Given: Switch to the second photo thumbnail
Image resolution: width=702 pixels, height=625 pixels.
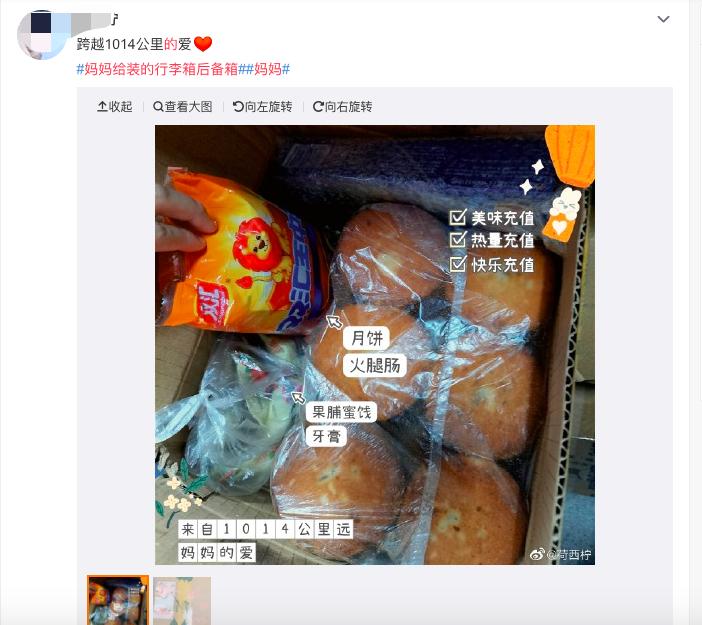Looking at the screenshot, I should [182, 600].
